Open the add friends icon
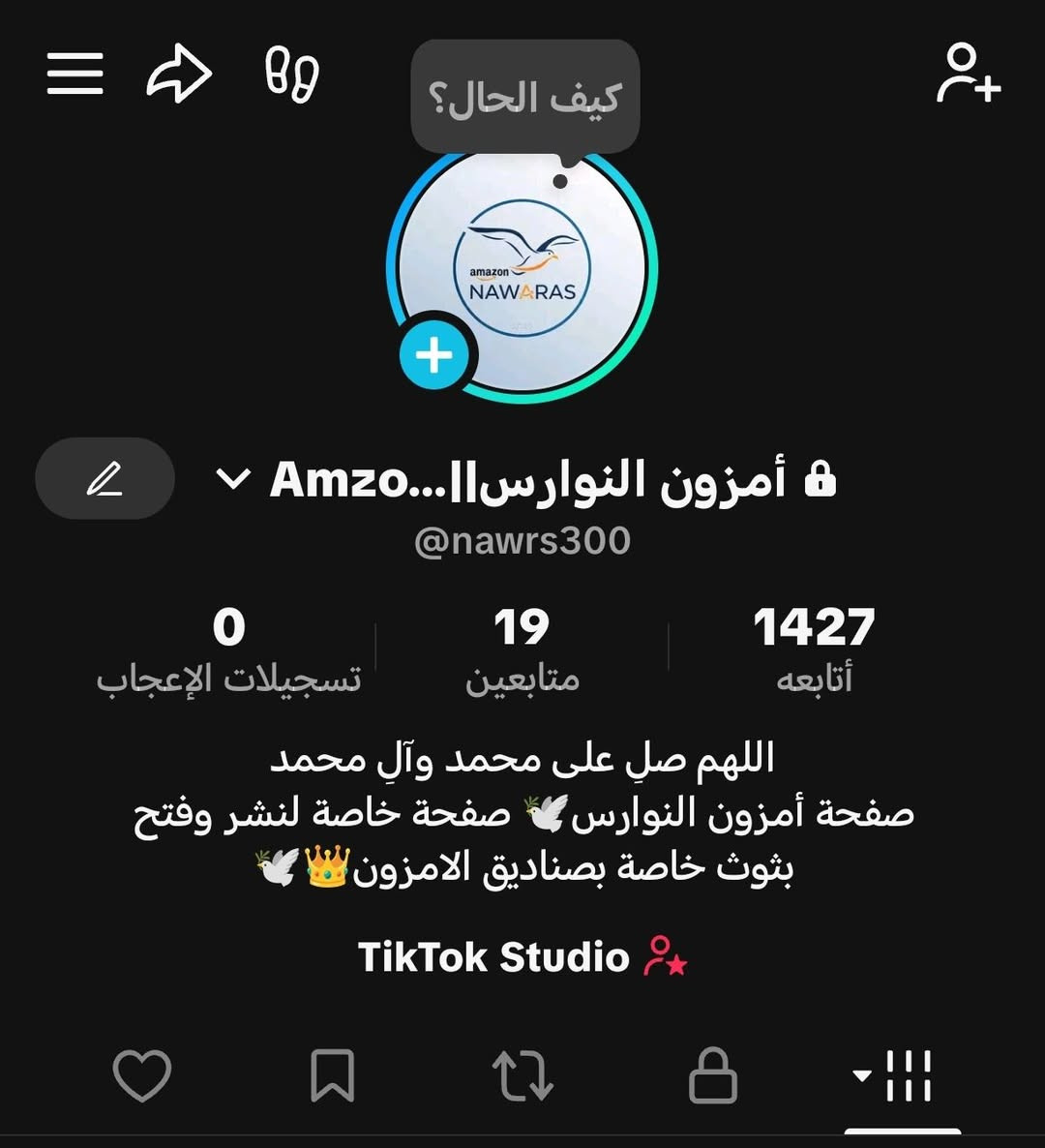 click(x=968, y=73)
